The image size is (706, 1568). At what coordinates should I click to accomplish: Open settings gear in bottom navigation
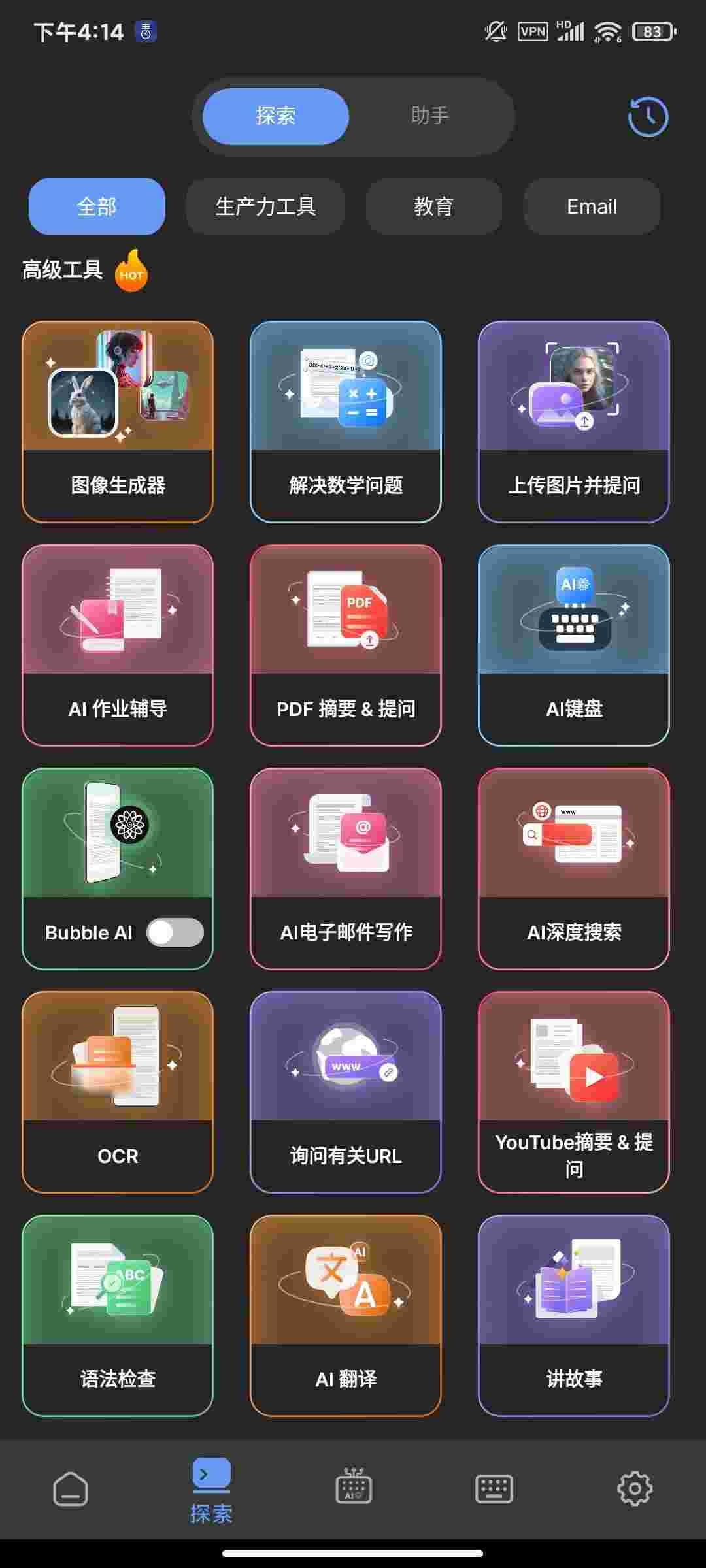click(635, 1489)
